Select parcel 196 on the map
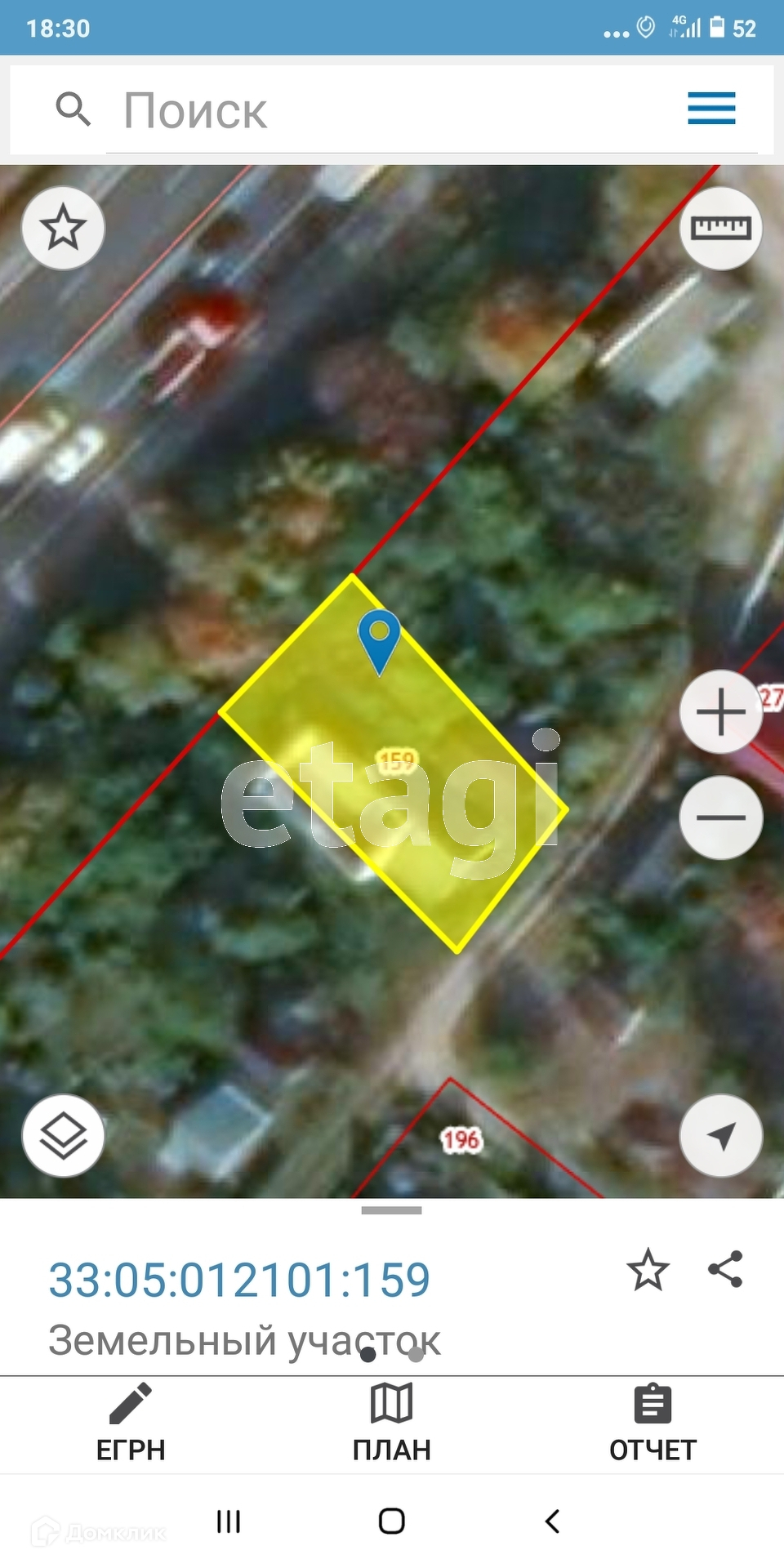The width and height of the screenshot is (784, 1568). coord(461,1140)
